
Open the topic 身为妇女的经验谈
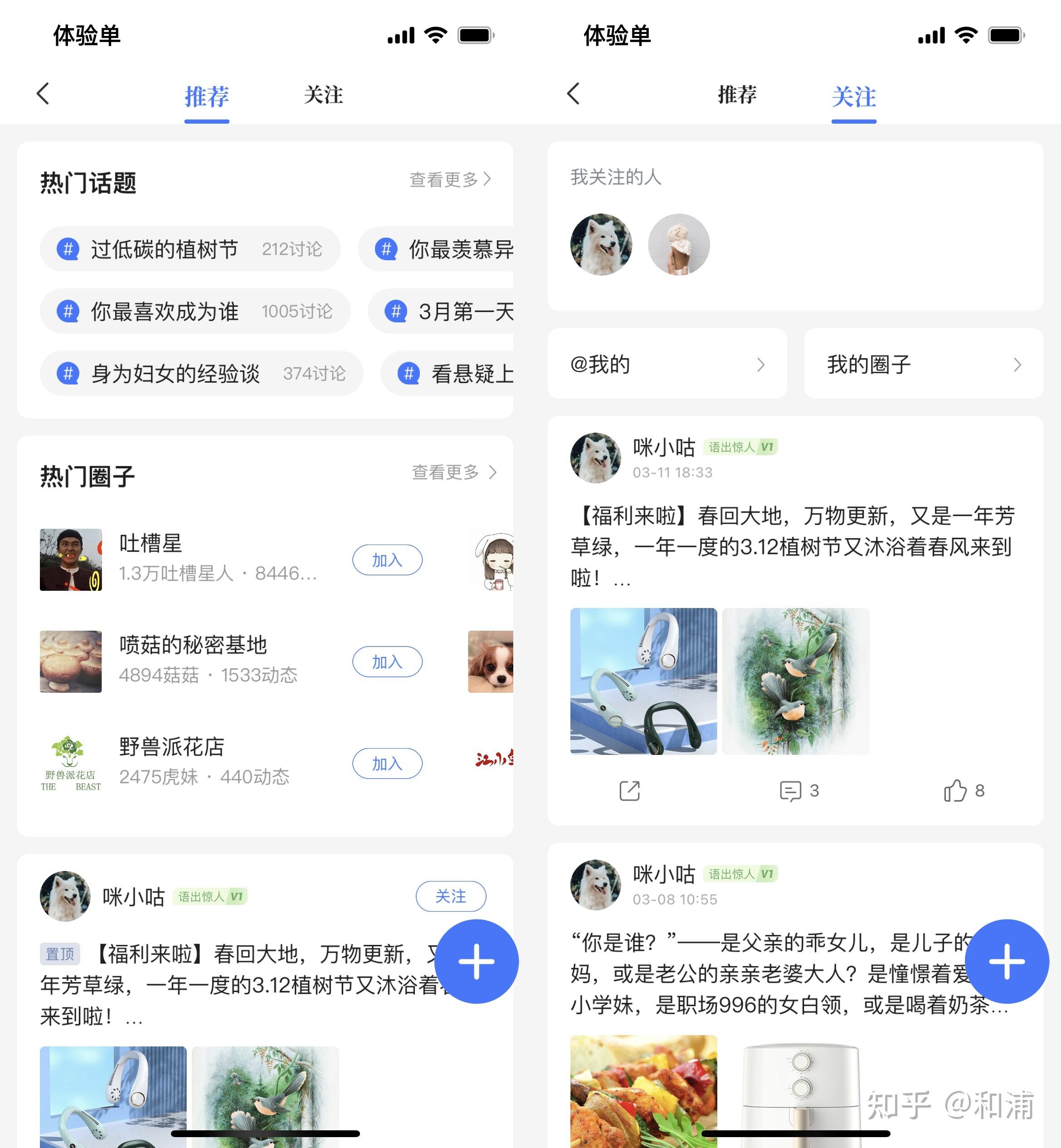tap(201, 374)
